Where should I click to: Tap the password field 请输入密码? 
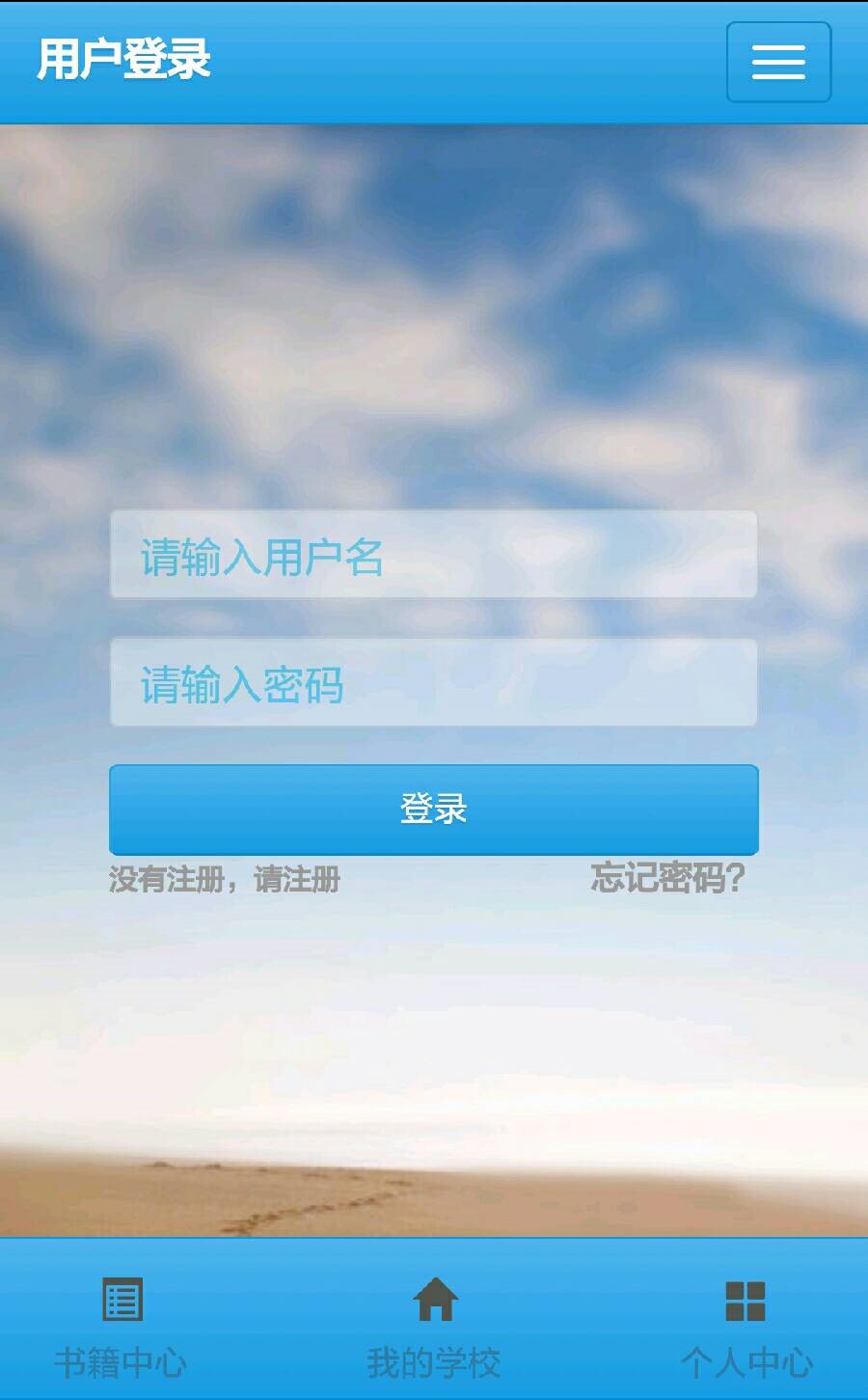point(433,682)
